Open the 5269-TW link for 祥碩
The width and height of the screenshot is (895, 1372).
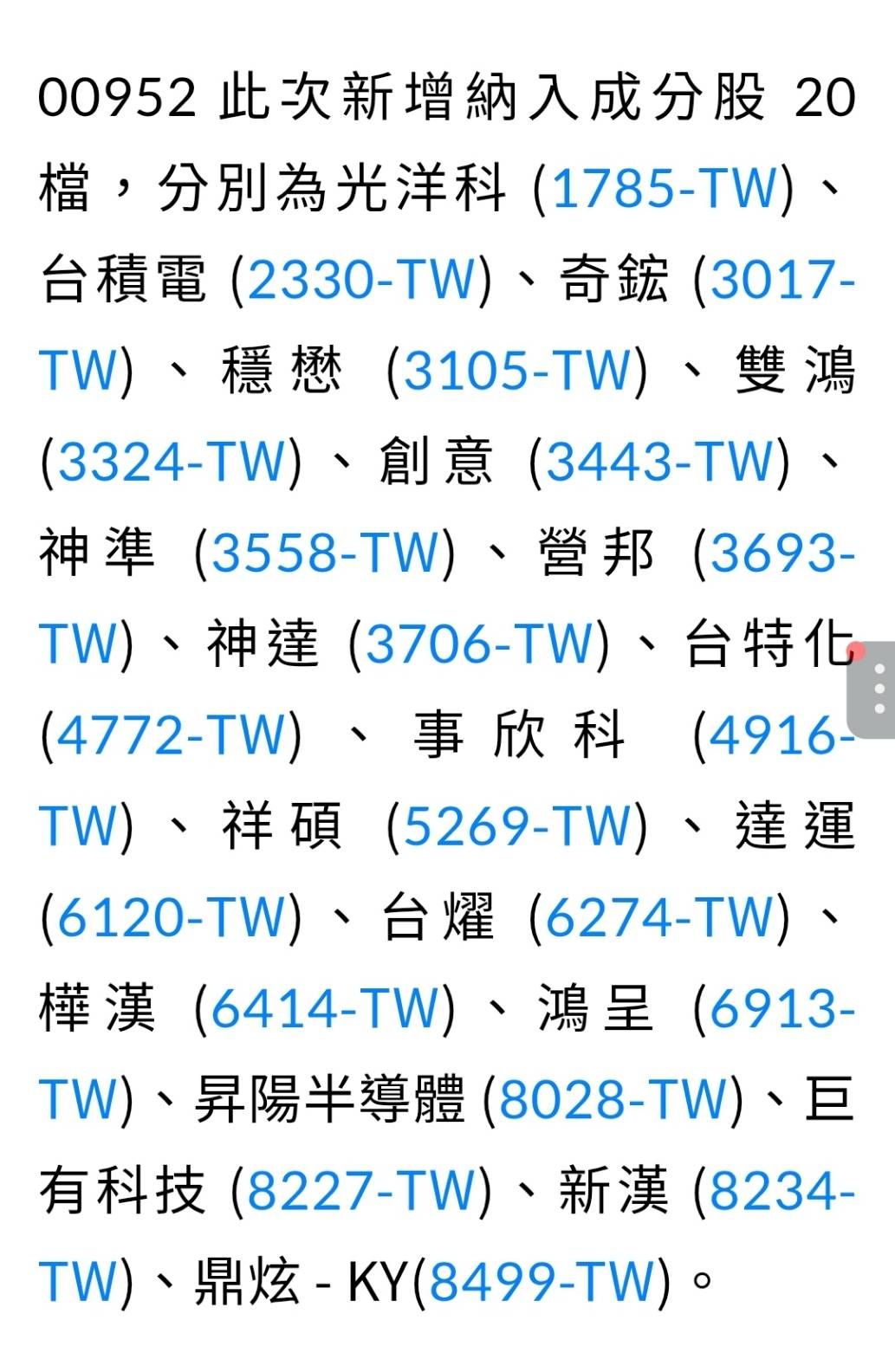click(x=517, y=827)
